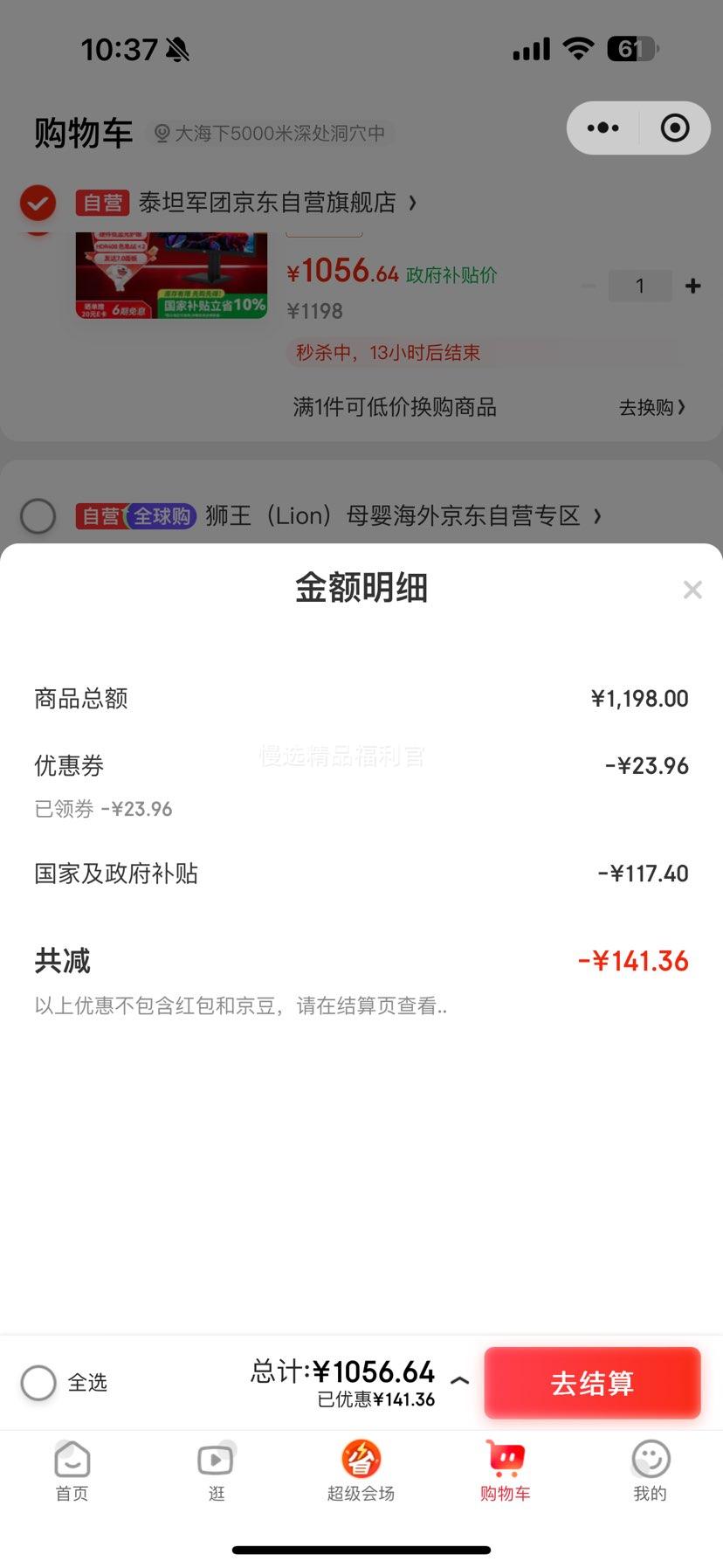Viewport: 723px width, 1568px height.
Task: Open the mini-program more options dots
Action: pyautogui.click(x=602, y=128)
